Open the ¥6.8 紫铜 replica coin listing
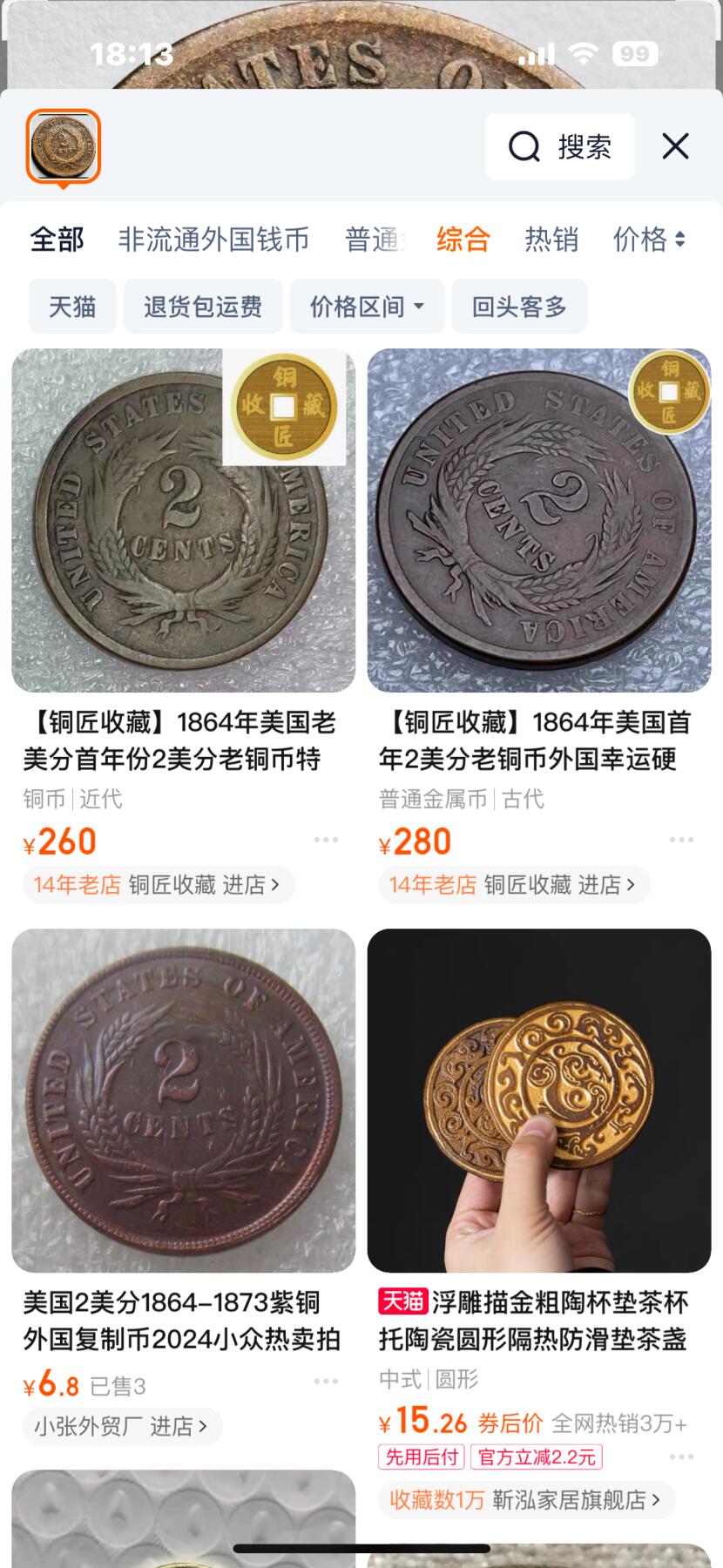This screenshot has width=723, height=1568. (183, 1101)
